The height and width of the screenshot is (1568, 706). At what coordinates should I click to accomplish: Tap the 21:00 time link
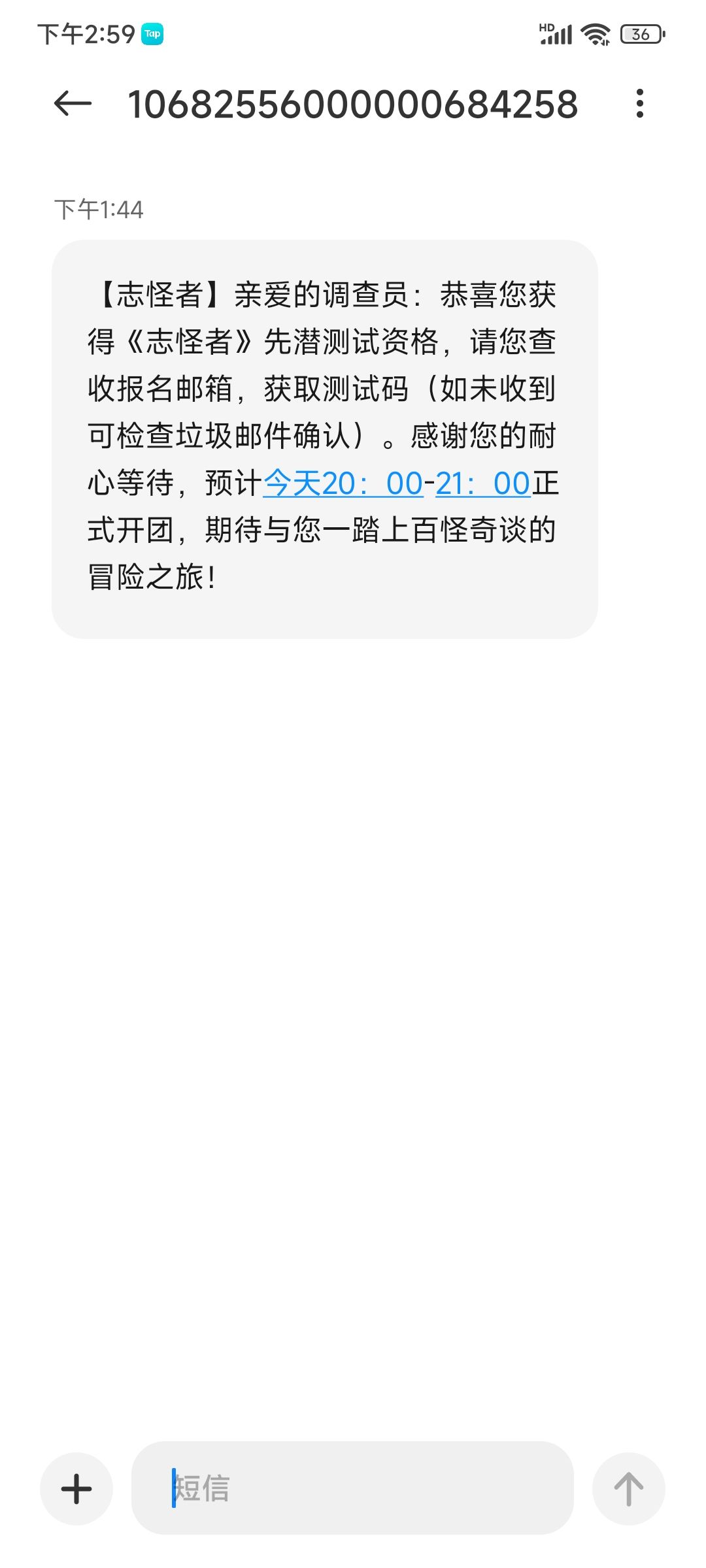tap(482, 483)
